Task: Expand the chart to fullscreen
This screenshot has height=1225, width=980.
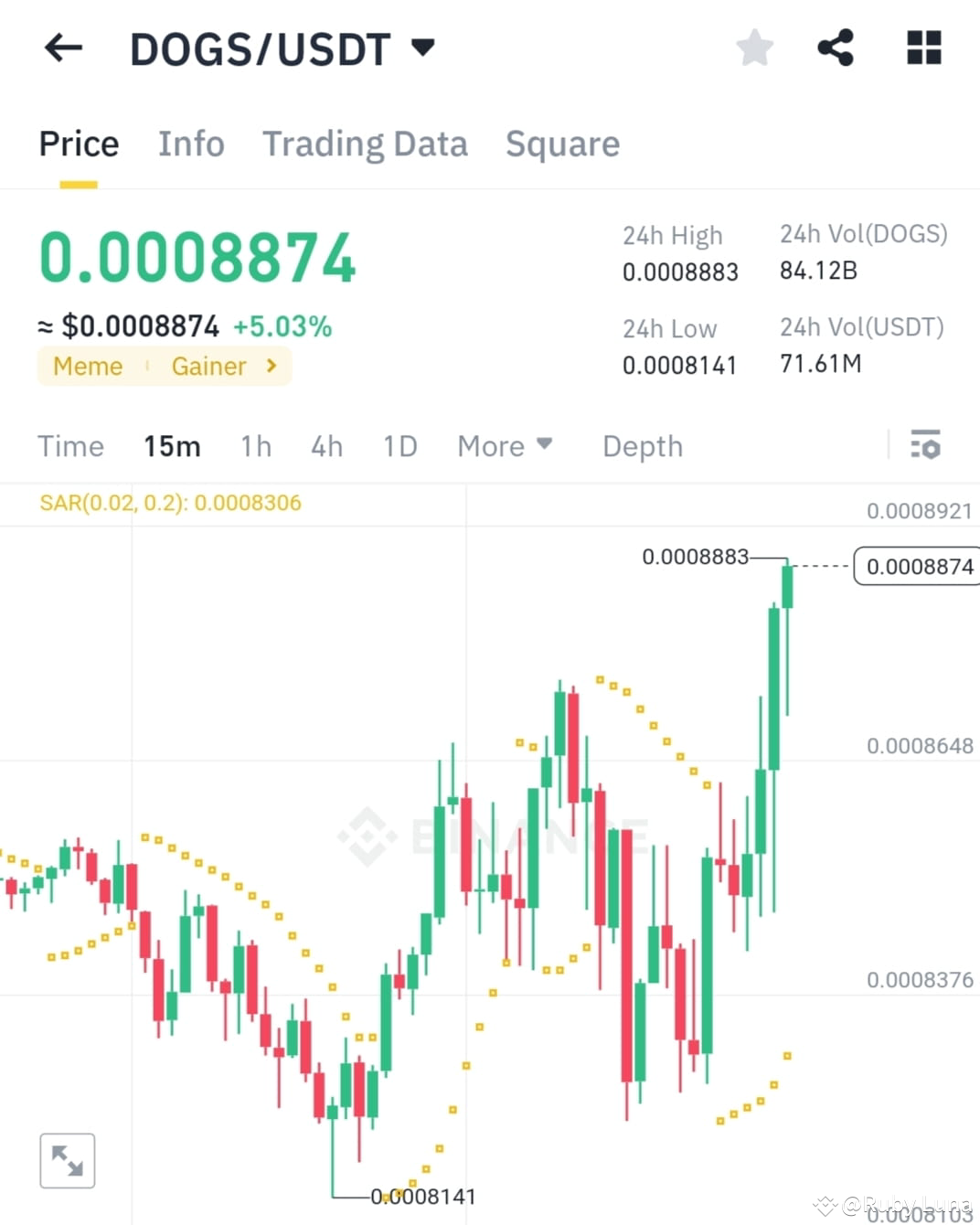Action: tap(68, 1159)
